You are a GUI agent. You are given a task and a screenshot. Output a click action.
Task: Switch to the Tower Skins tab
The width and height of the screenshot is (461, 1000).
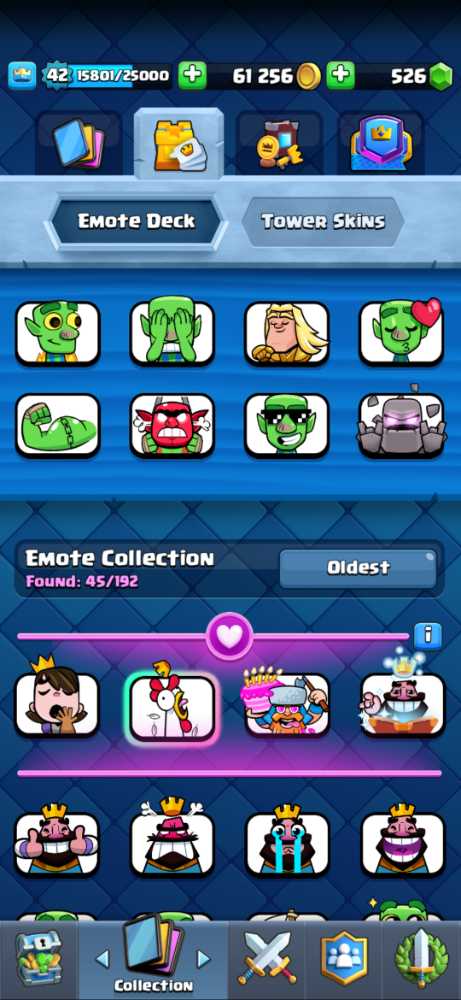pyautogui.click(x=323, y=221)
